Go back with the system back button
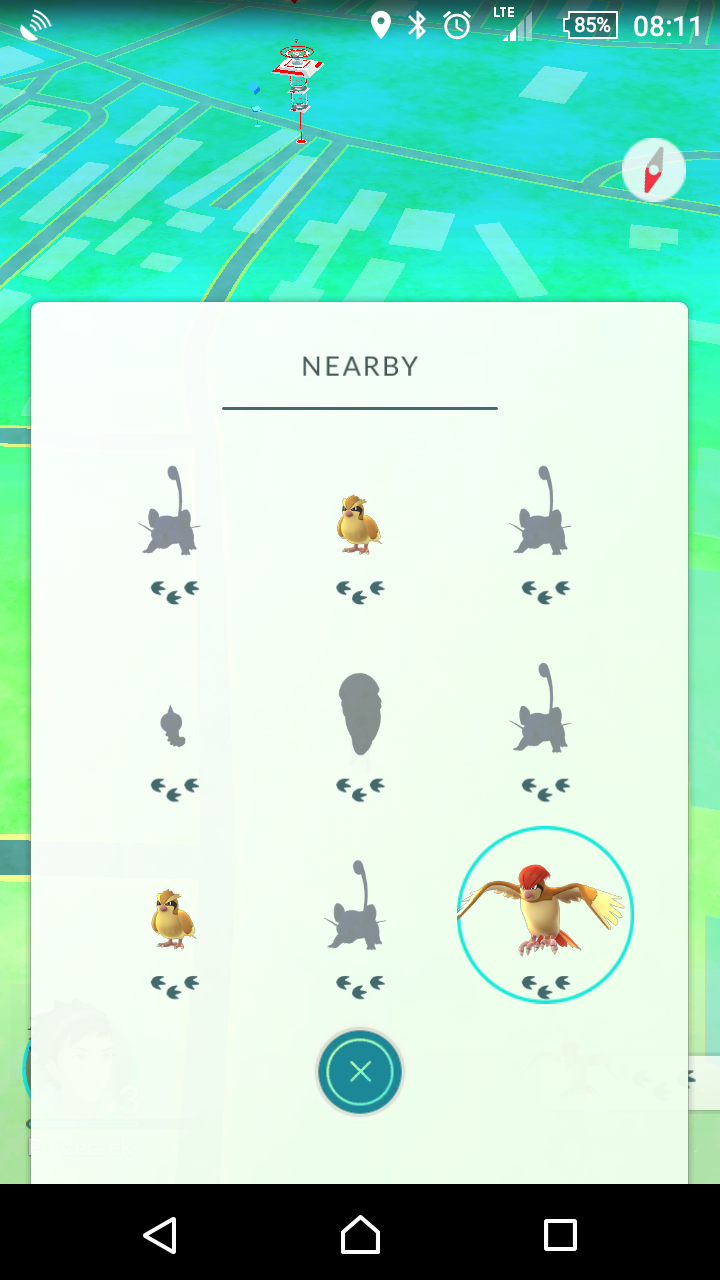This screenshot has width=720, height=1280. tap(160, 1234)
